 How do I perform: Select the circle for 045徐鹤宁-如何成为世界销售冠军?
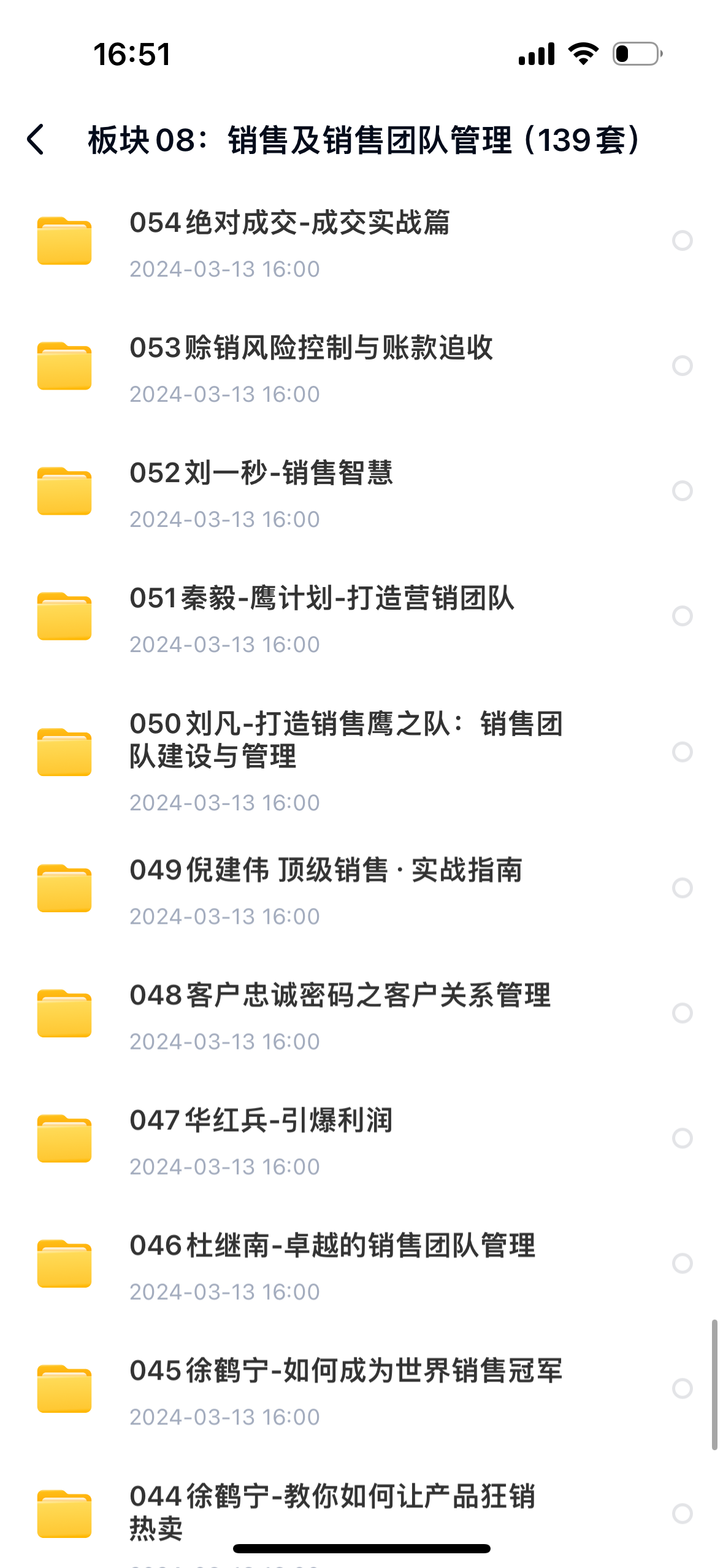coord(682,1388)
